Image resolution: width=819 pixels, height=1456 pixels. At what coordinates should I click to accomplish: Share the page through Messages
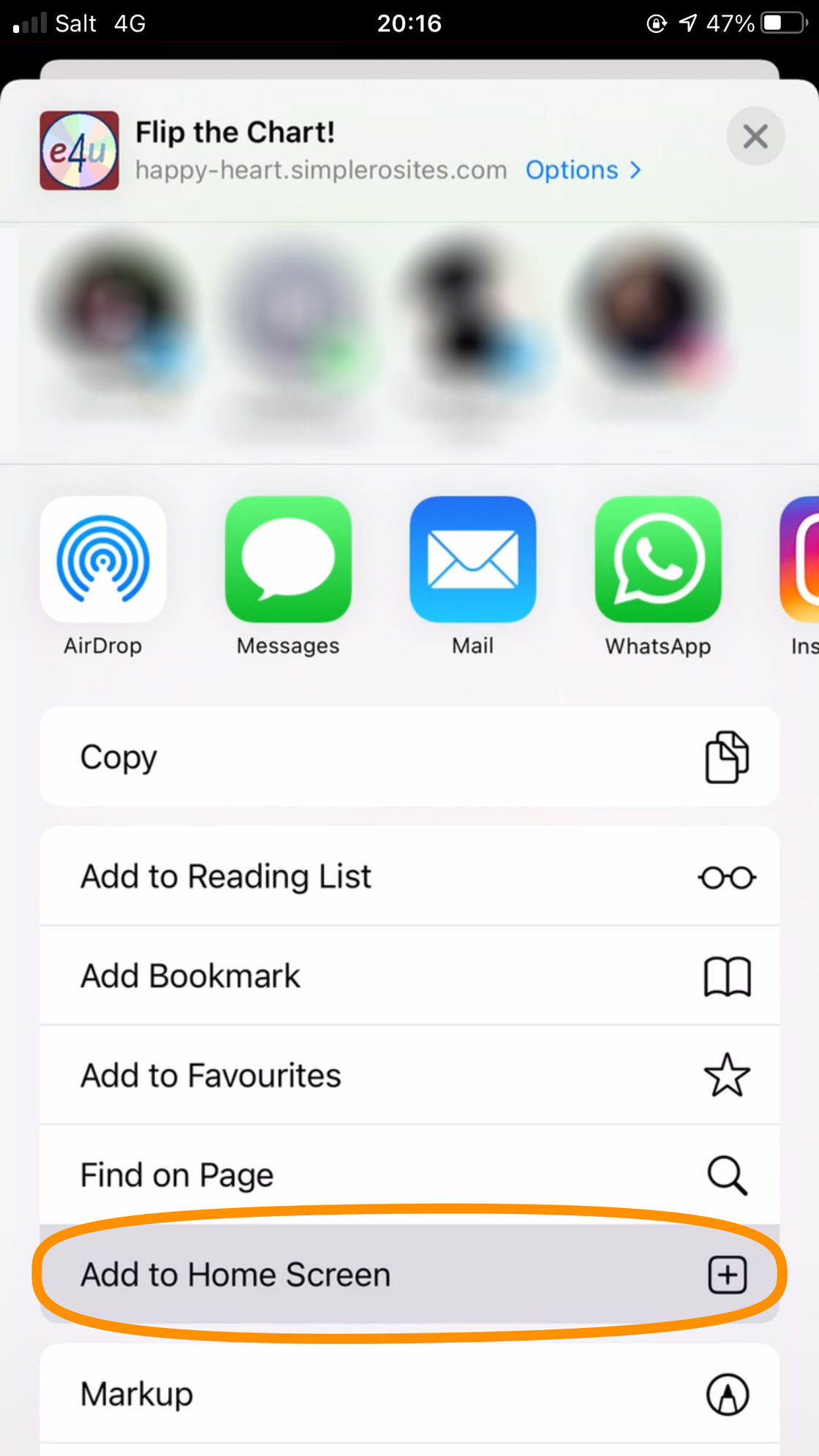tap(288, 560)
